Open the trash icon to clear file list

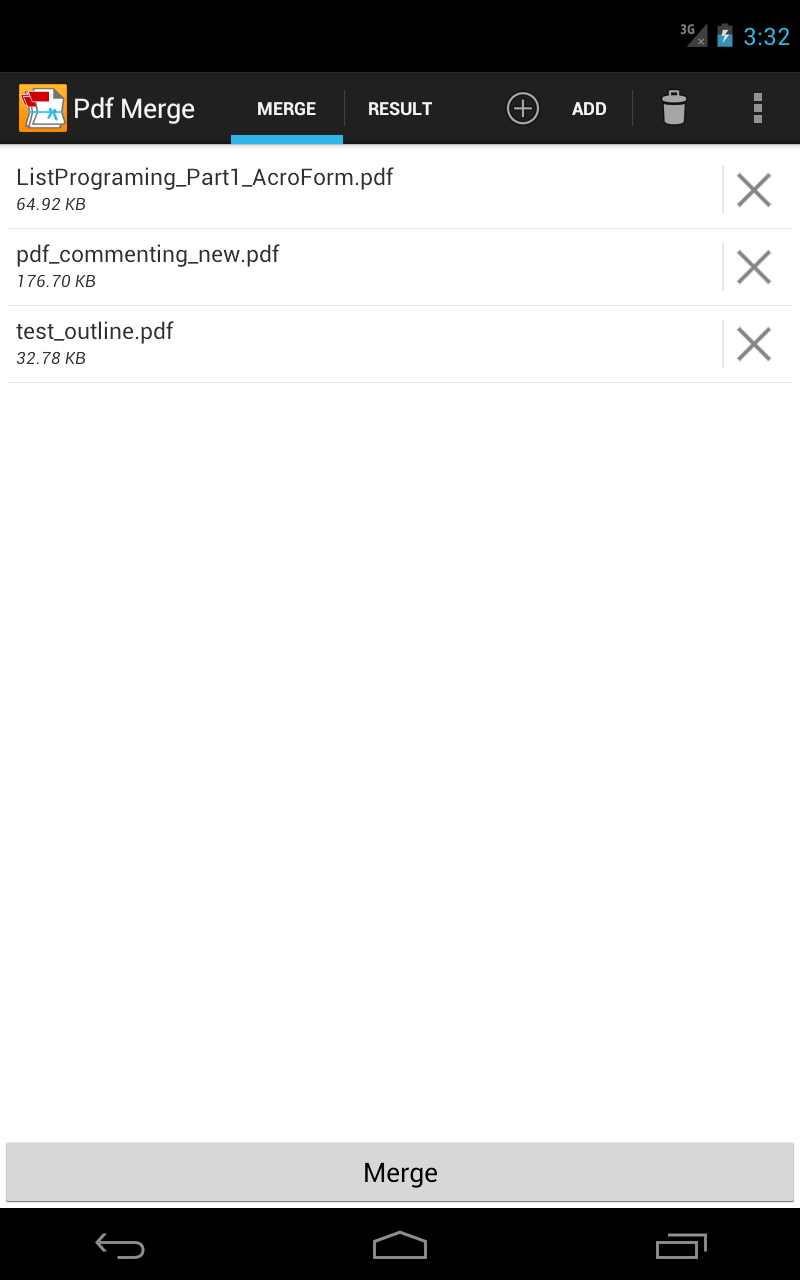pos(674,108)
